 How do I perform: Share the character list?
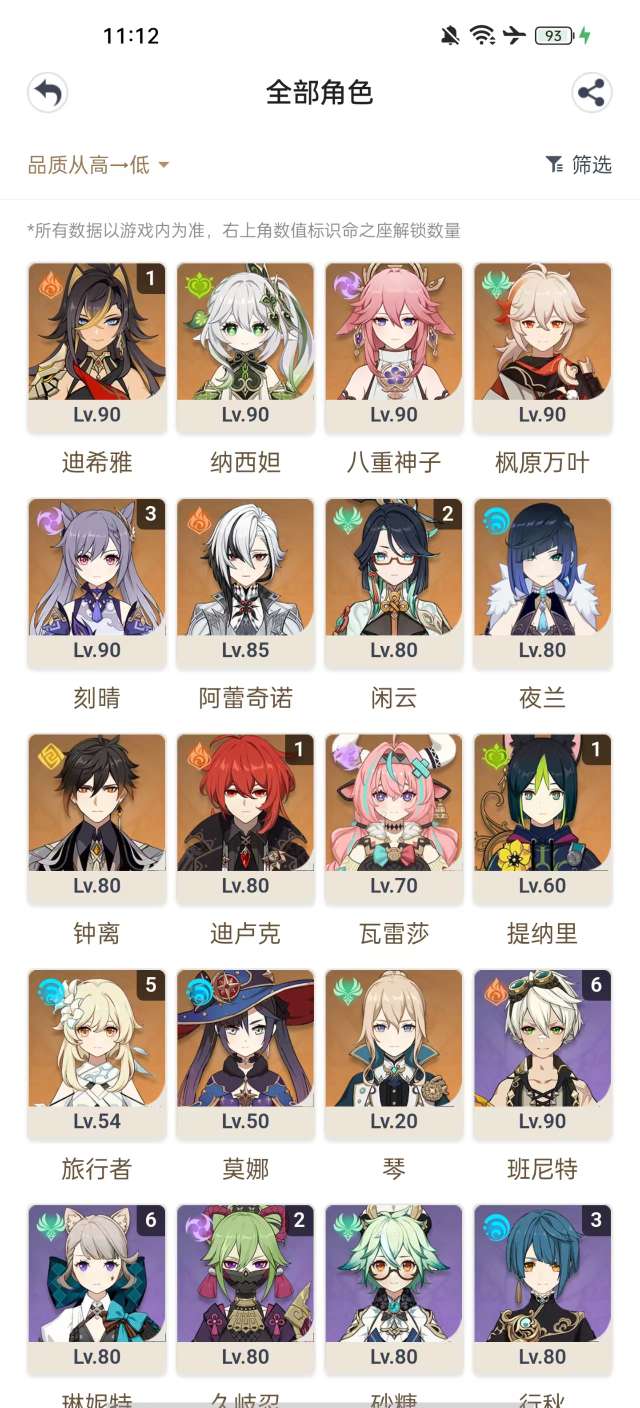pos(591,93)
